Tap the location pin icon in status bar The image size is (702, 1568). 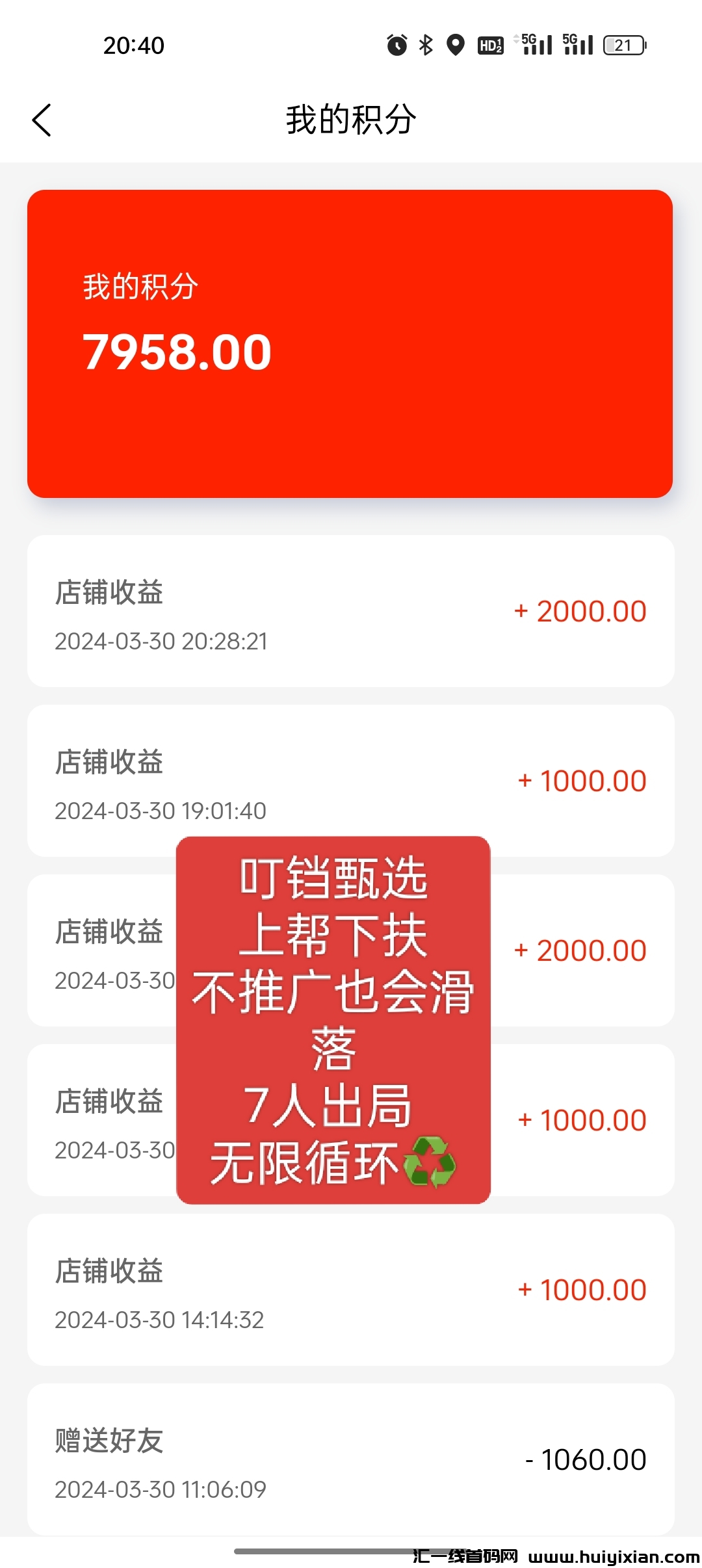456,45
